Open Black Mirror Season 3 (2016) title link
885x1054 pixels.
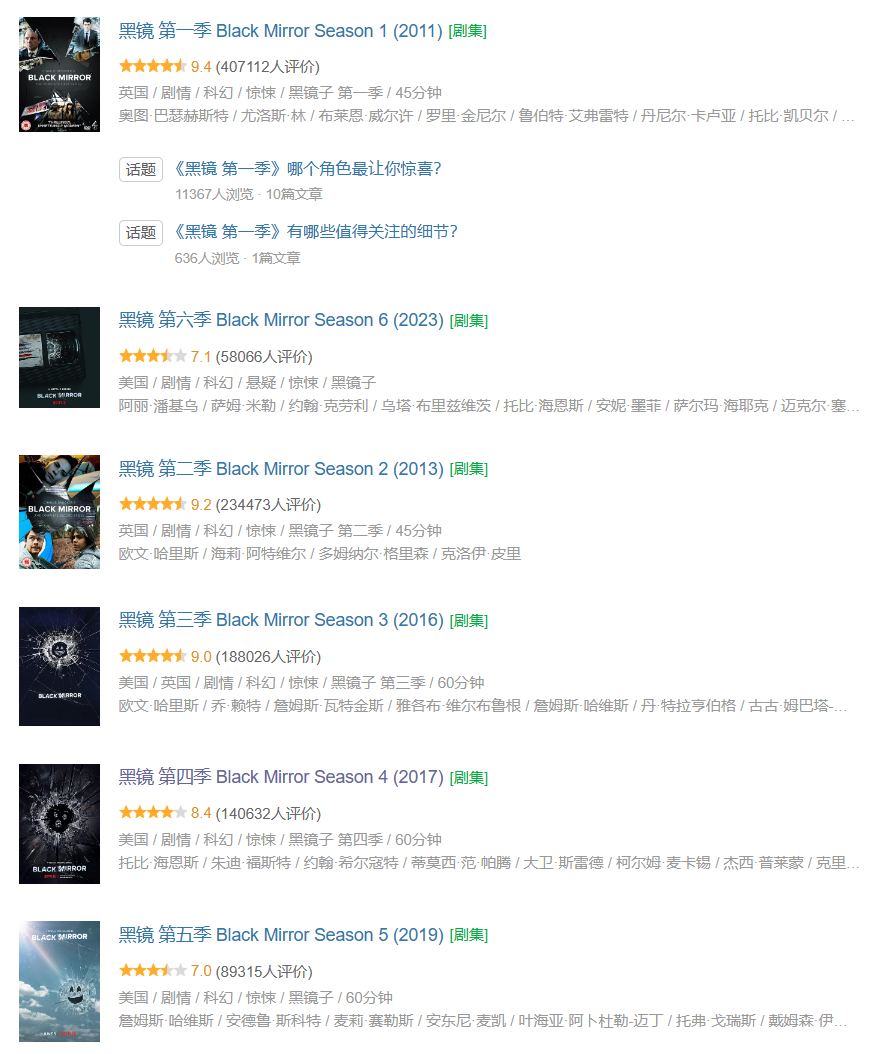(x=280, y=620)
